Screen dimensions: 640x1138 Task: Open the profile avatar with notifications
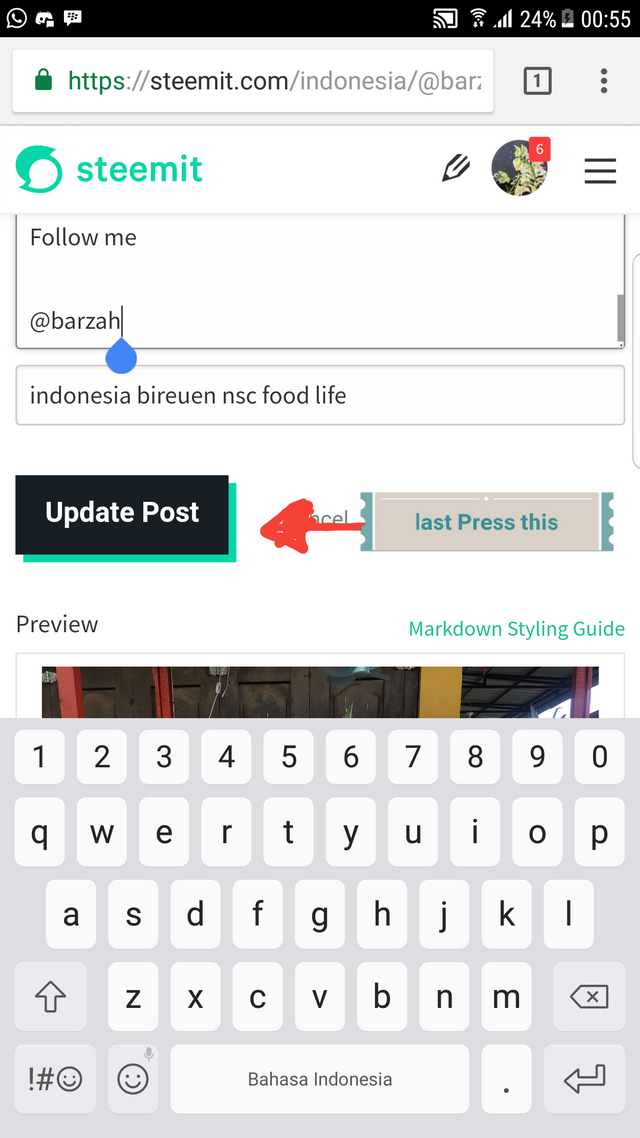pyautogui.click(x=520, y=168)
